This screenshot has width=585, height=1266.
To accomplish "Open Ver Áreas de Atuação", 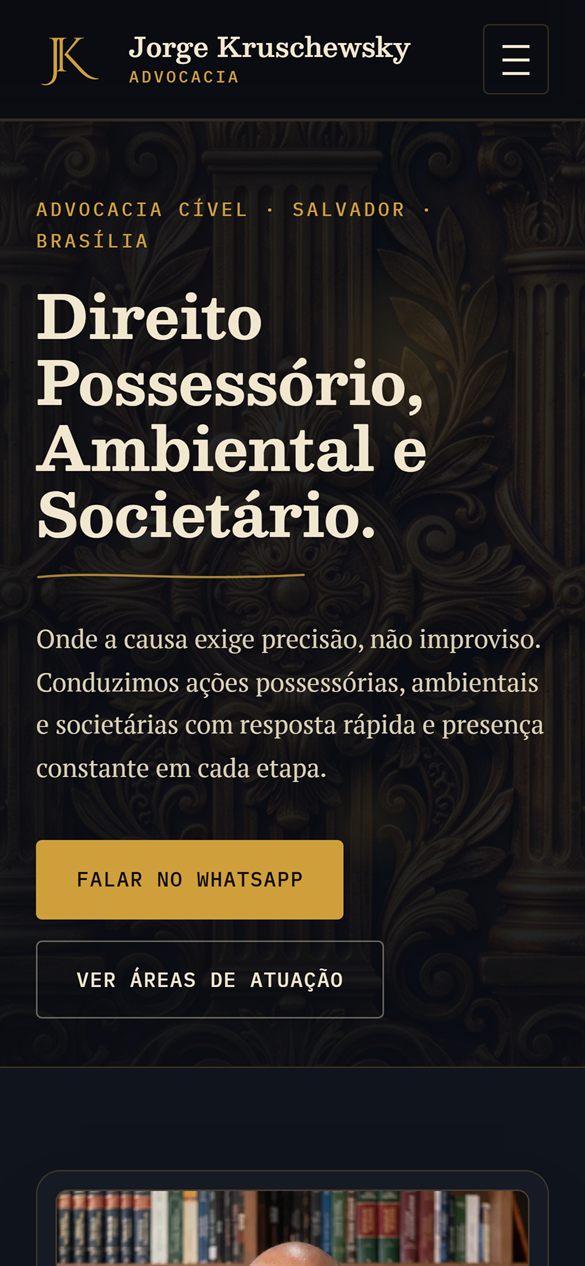I will tap(210, 980).
